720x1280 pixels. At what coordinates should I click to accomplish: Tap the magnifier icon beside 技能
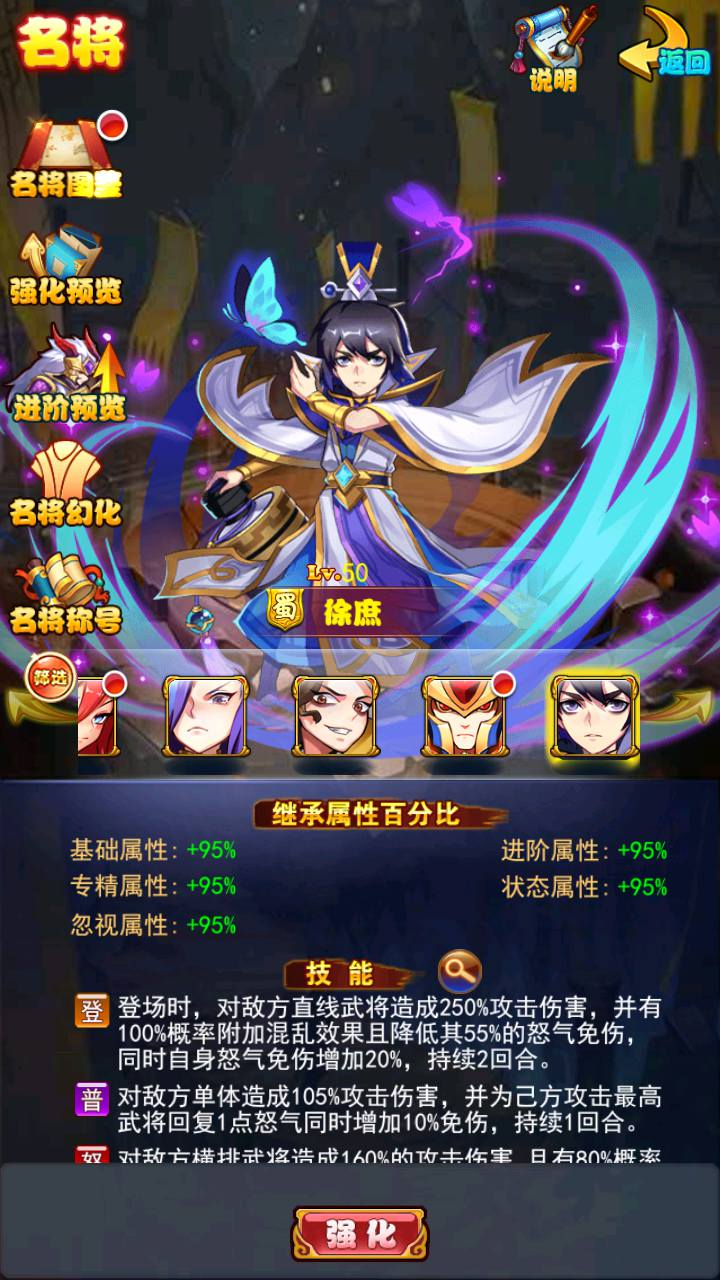tap(460, 970)
